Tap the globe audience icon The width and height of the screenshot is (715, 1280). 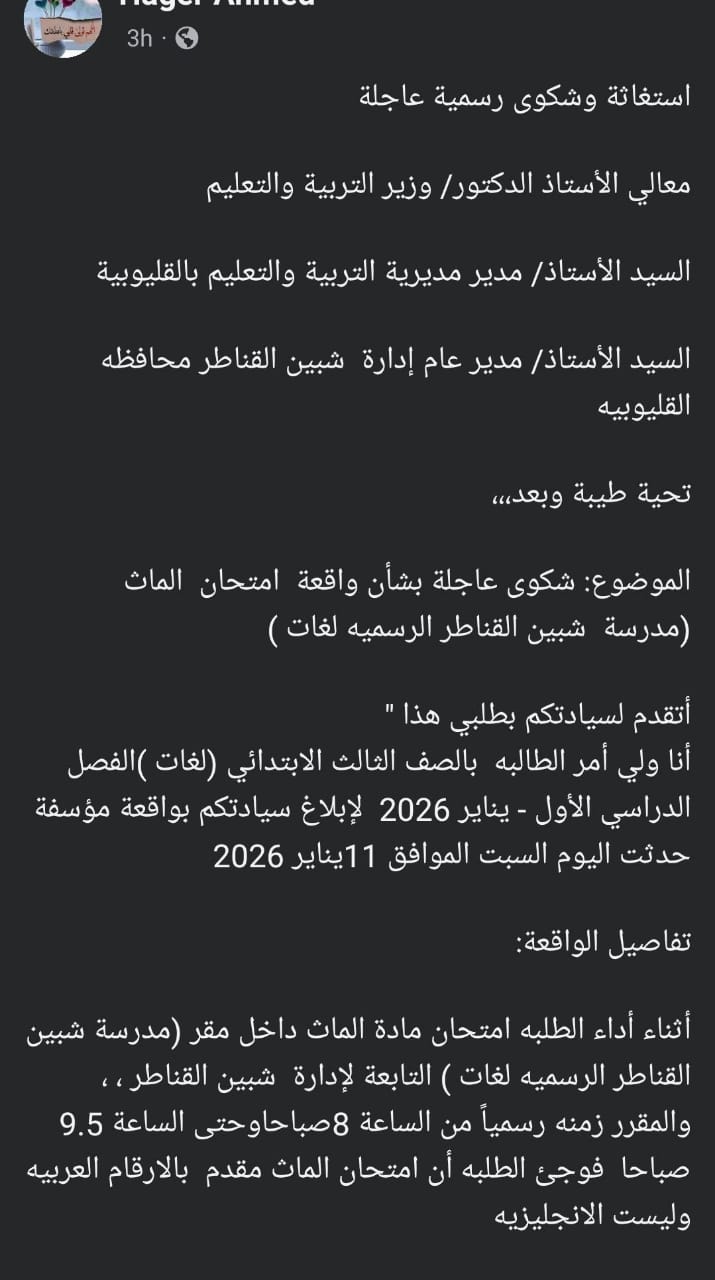pyautogui.click(x=187, y=38)
